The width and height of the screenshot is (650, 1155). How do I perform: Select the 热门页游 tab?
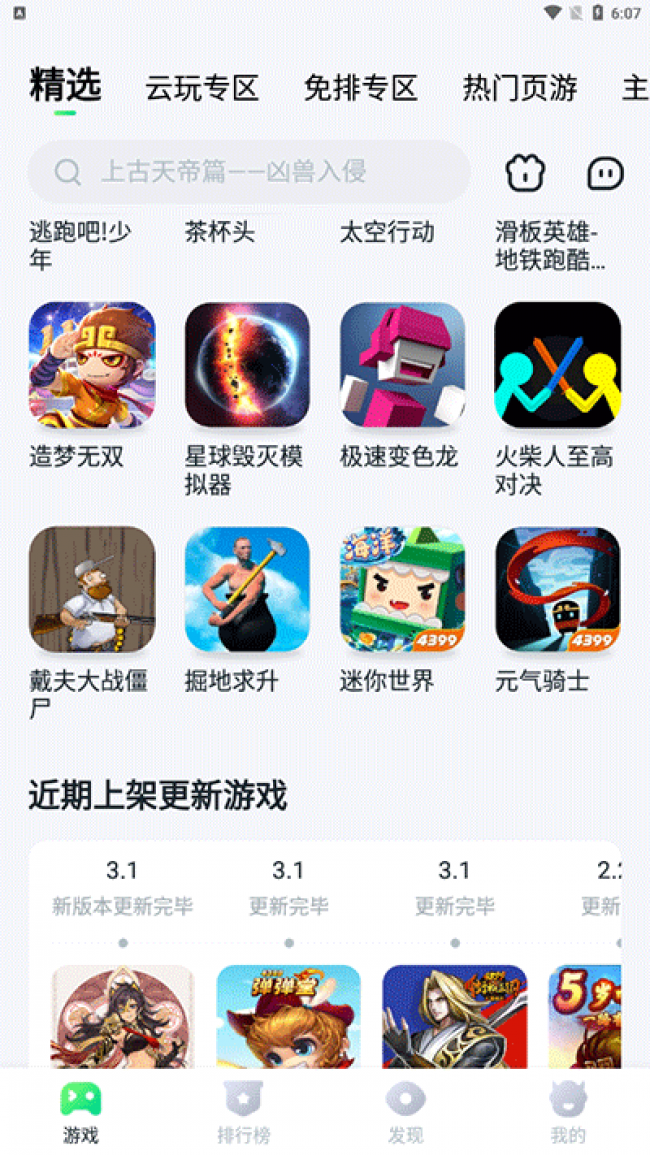click(x=519, y=88)
